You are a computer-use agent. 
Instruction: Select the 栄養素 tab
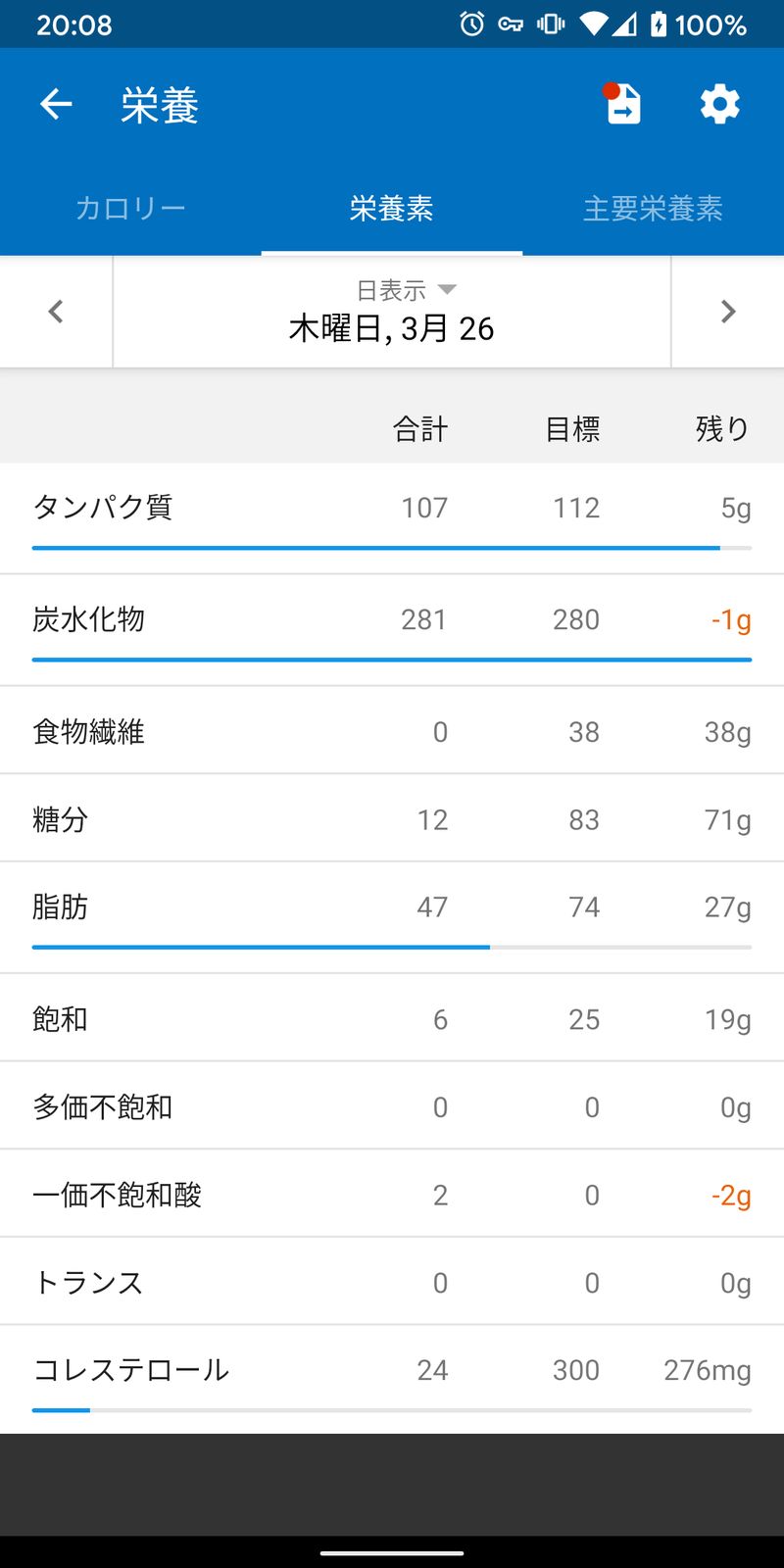(391, 208)
